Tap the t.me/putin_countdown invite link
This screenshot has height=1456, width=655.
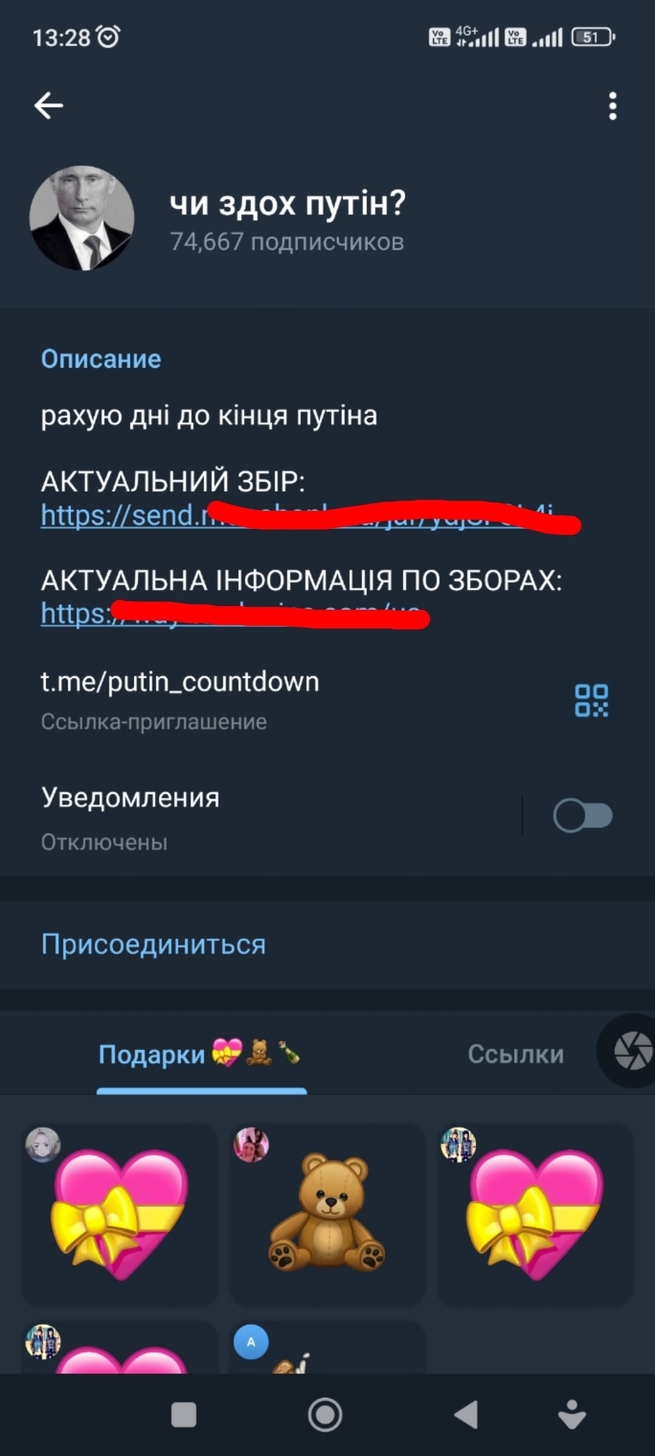pos(180,683)
